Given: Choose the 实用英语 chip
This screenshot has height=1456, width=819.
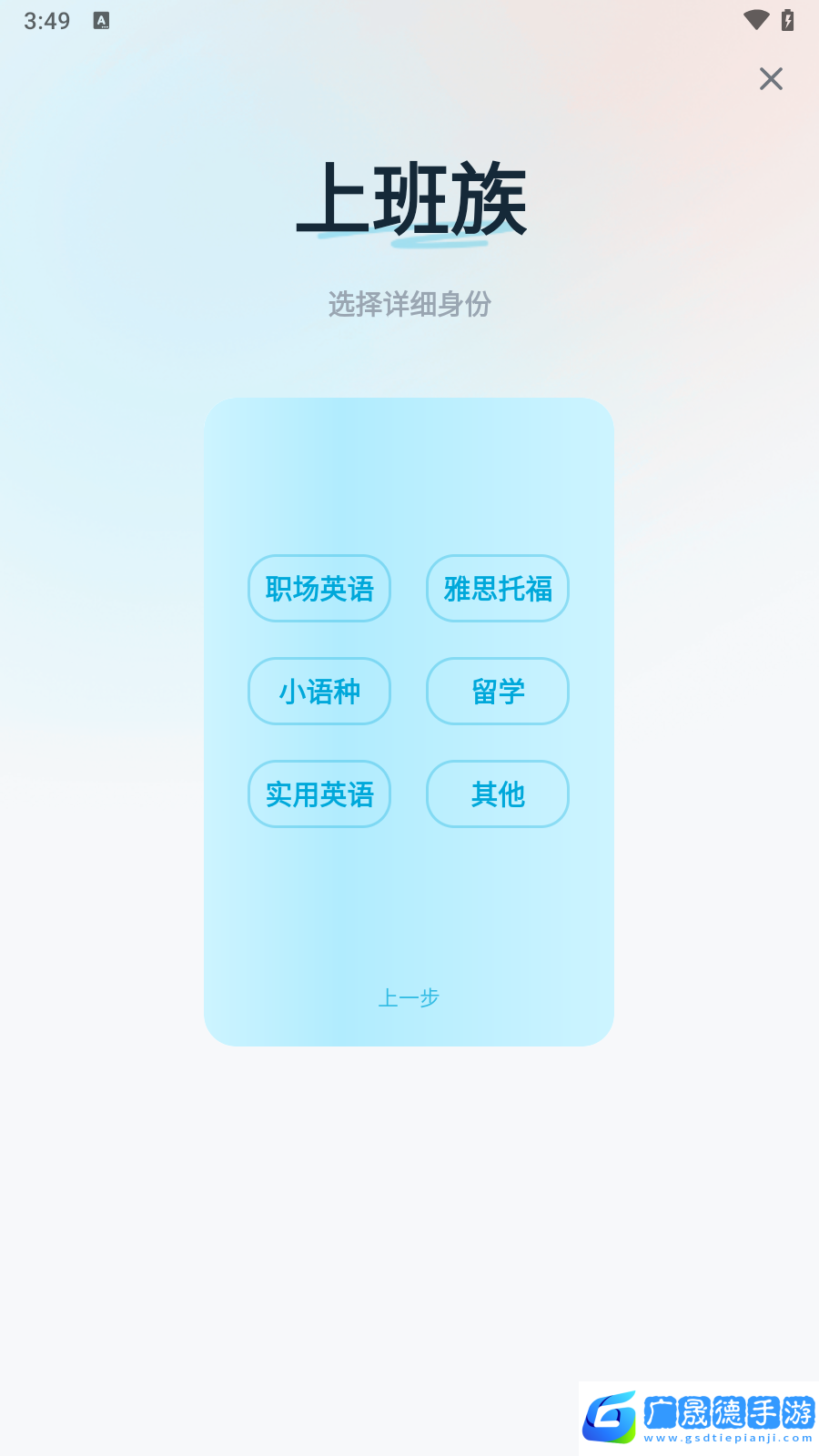Looking at the screenshot, I should pos(319,794).
